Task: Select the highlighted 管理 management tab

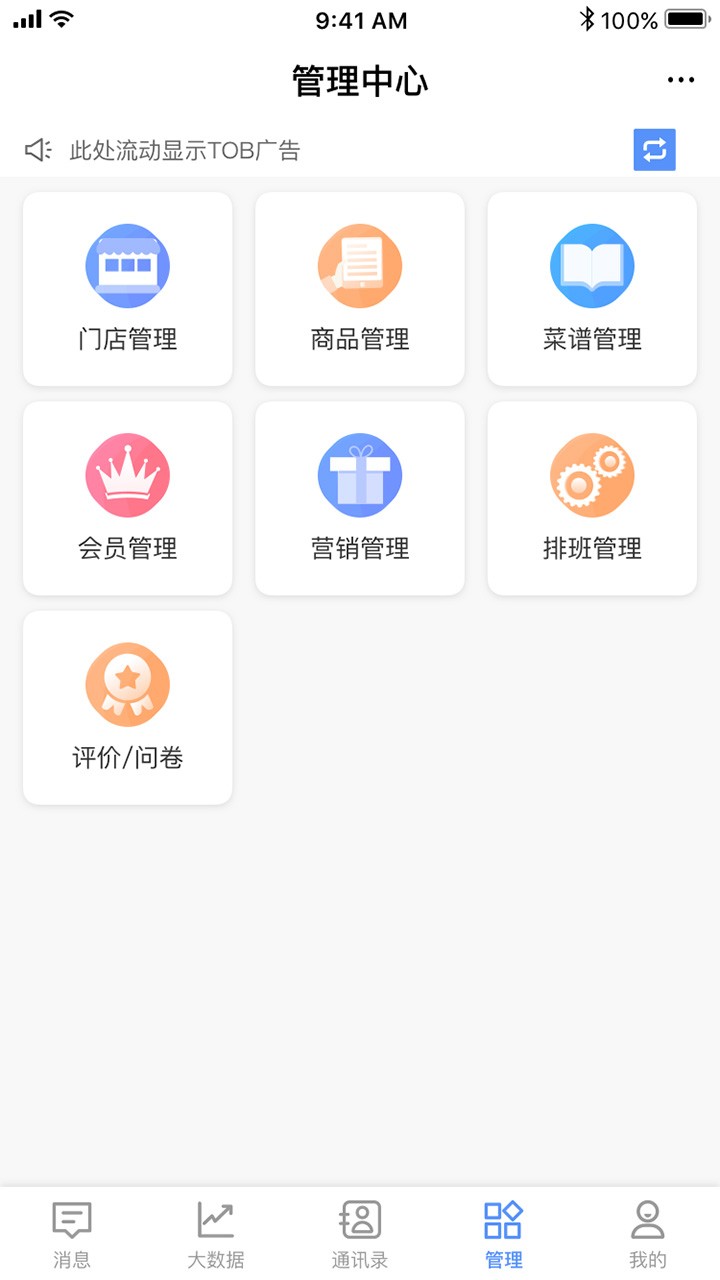Action: coord(503,1232)
